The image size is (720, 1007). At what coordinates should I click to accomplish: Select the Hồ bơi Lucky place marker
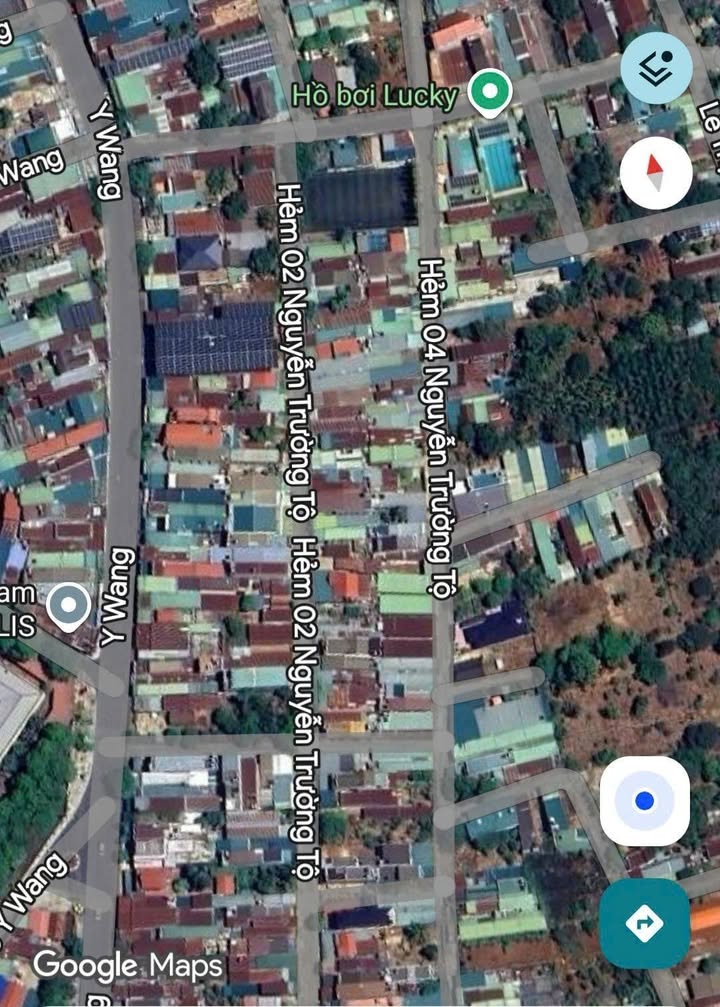point(490,93)
